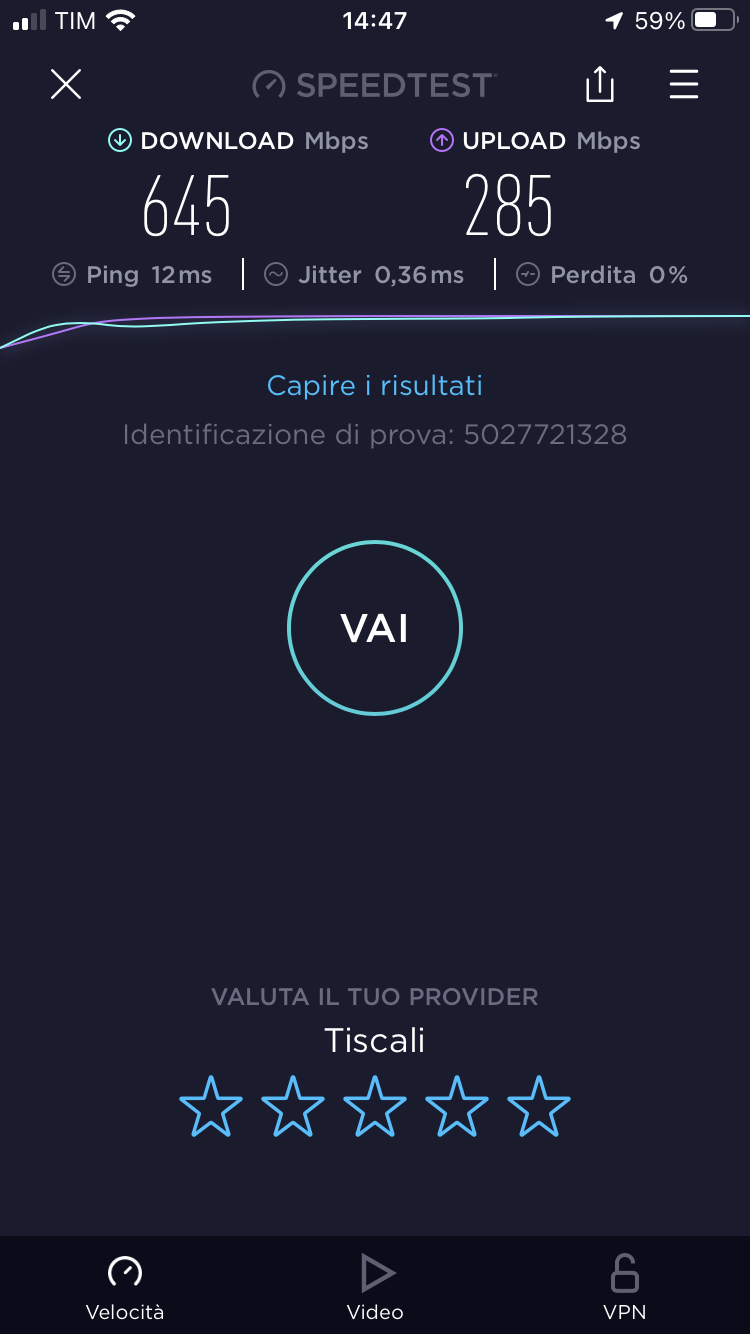Open the hamburger menu
Viewport: 750px width, 1334px height.
pos(684,85)
